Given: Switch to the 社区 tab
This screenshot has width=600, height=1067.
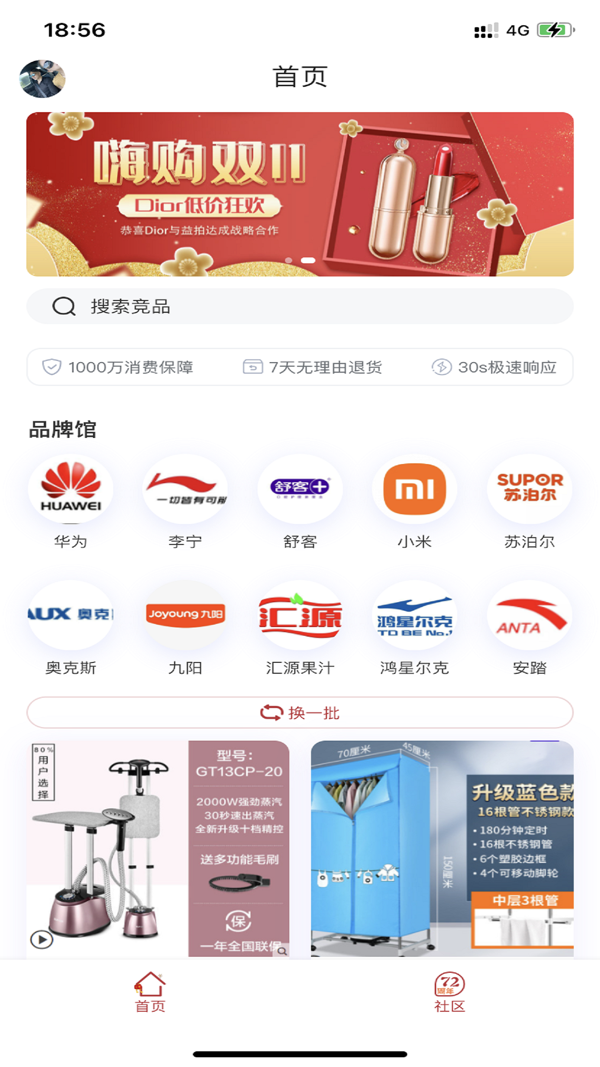Looking at the screenshot, I should [449, 992].
